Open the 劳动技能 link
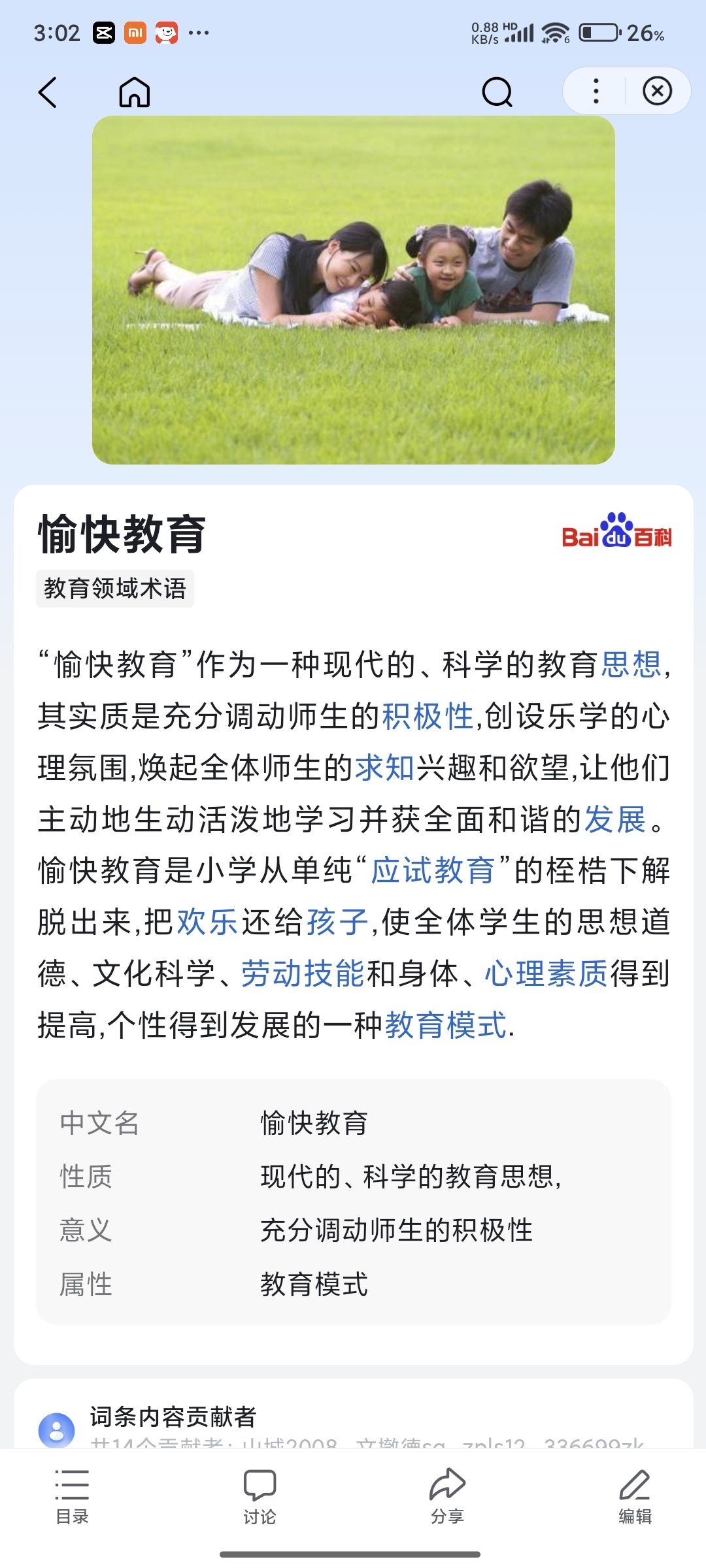 coord(302,973)
